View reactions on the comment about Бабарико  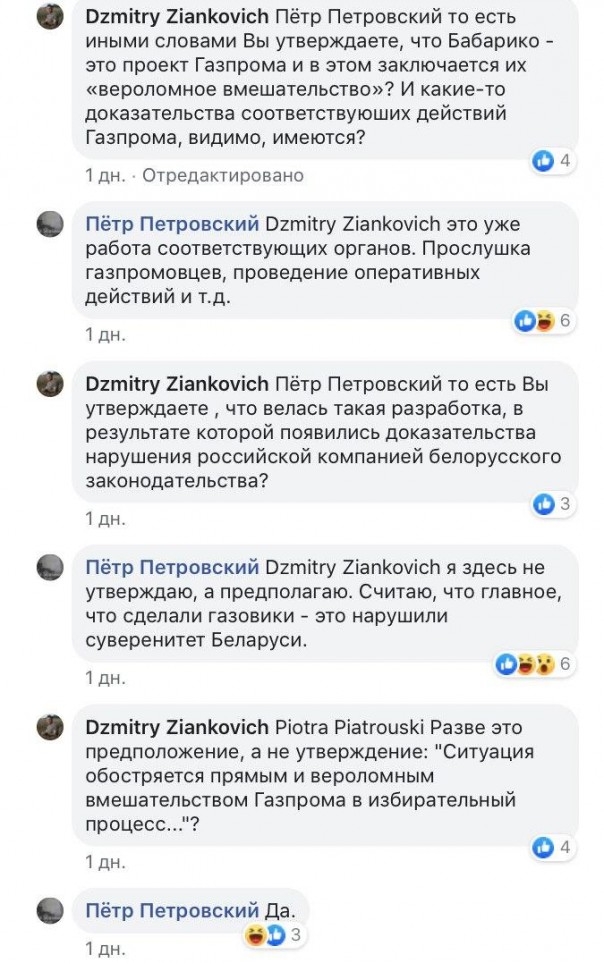tap(551, 161)
